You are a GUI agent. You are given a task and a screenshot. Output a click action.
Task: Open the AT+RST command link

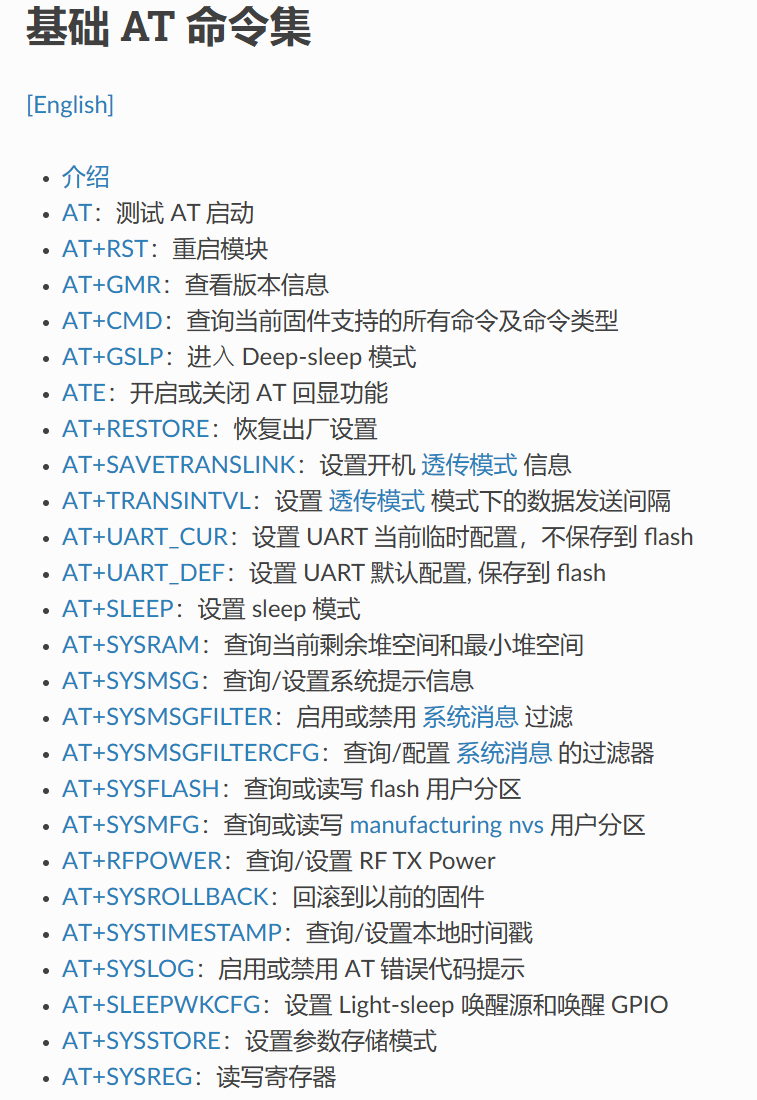[x=105, y=249]
